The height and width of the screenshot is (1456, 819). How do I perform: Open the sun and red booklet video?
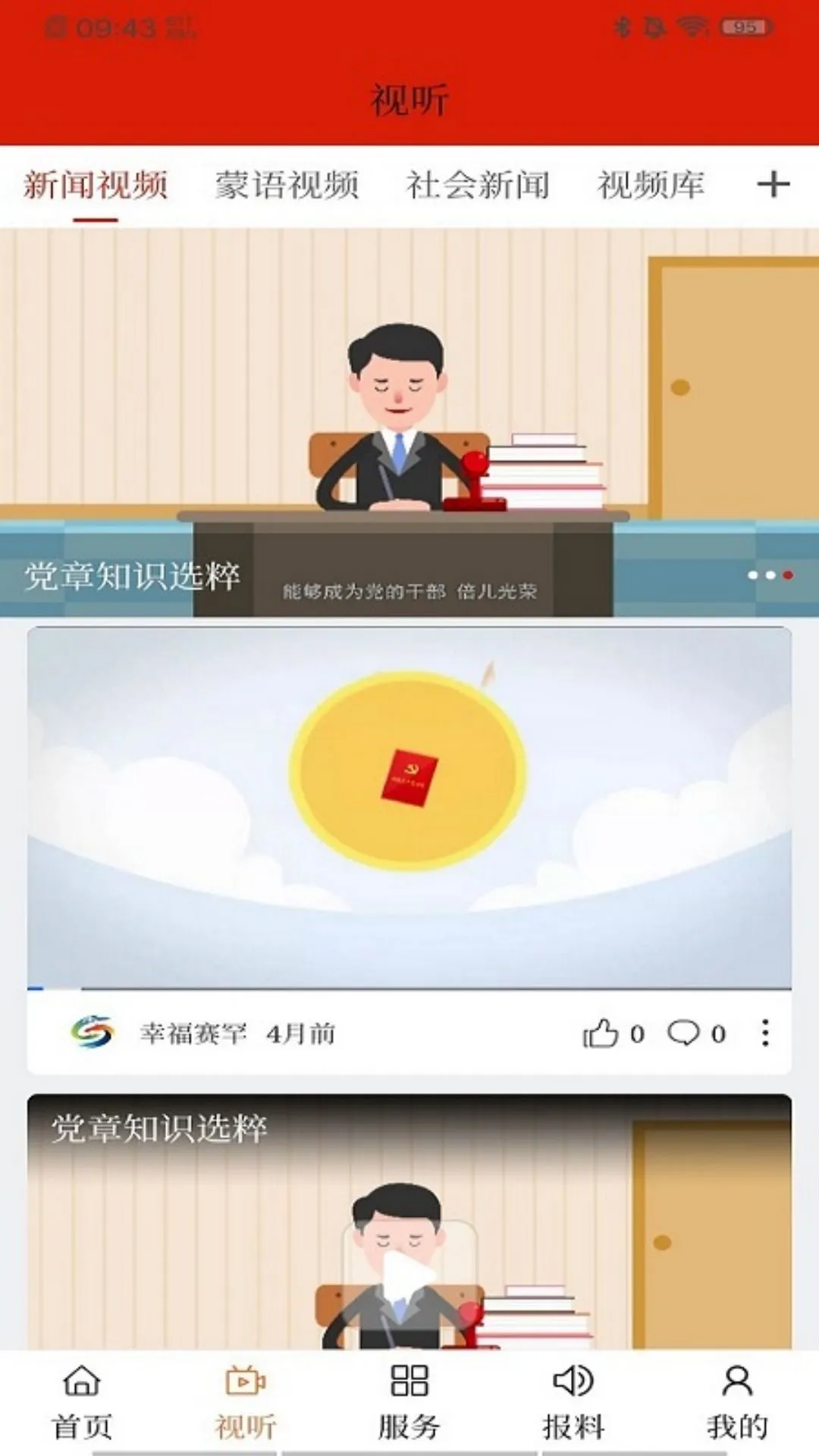[x=409, y=808]
